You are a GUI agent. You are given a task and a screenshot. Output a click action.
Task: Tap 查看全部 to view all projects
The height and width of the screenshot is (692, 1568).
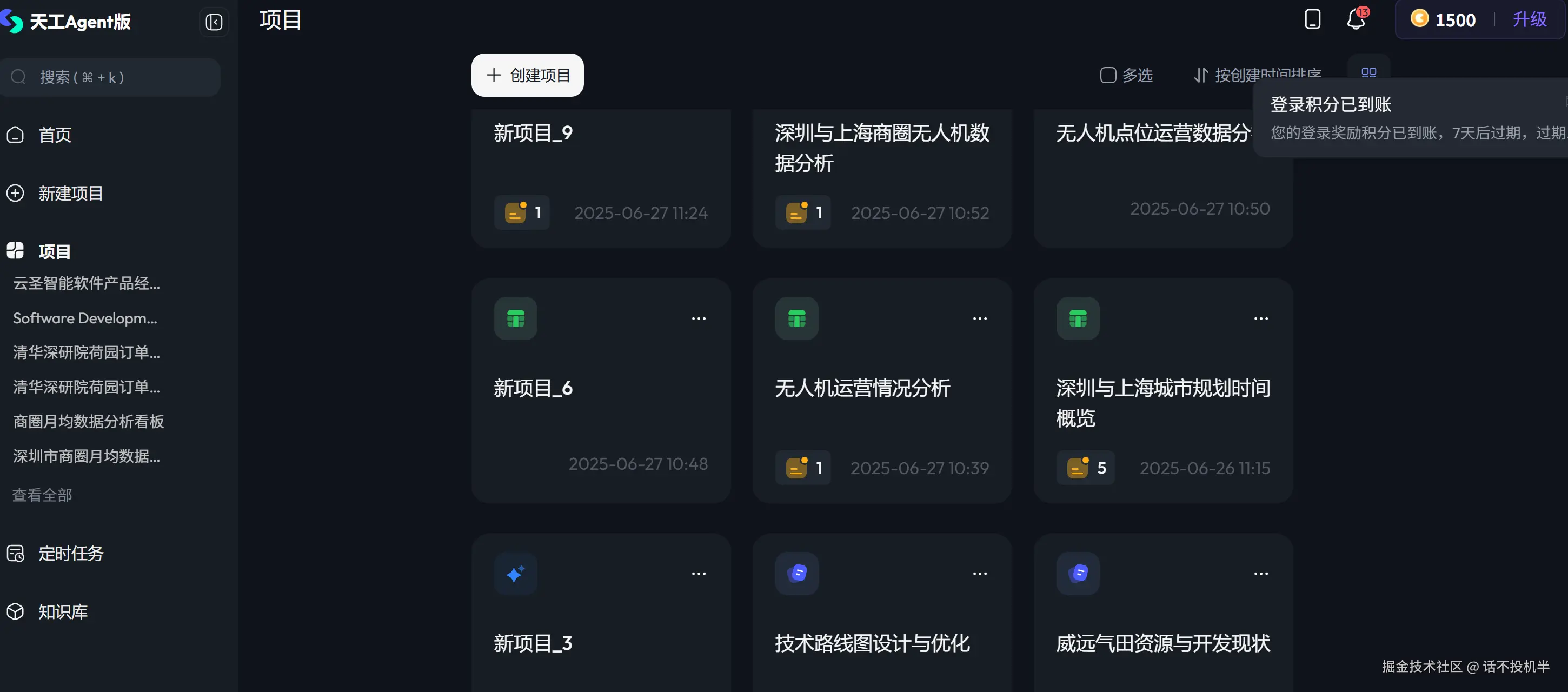42,495
